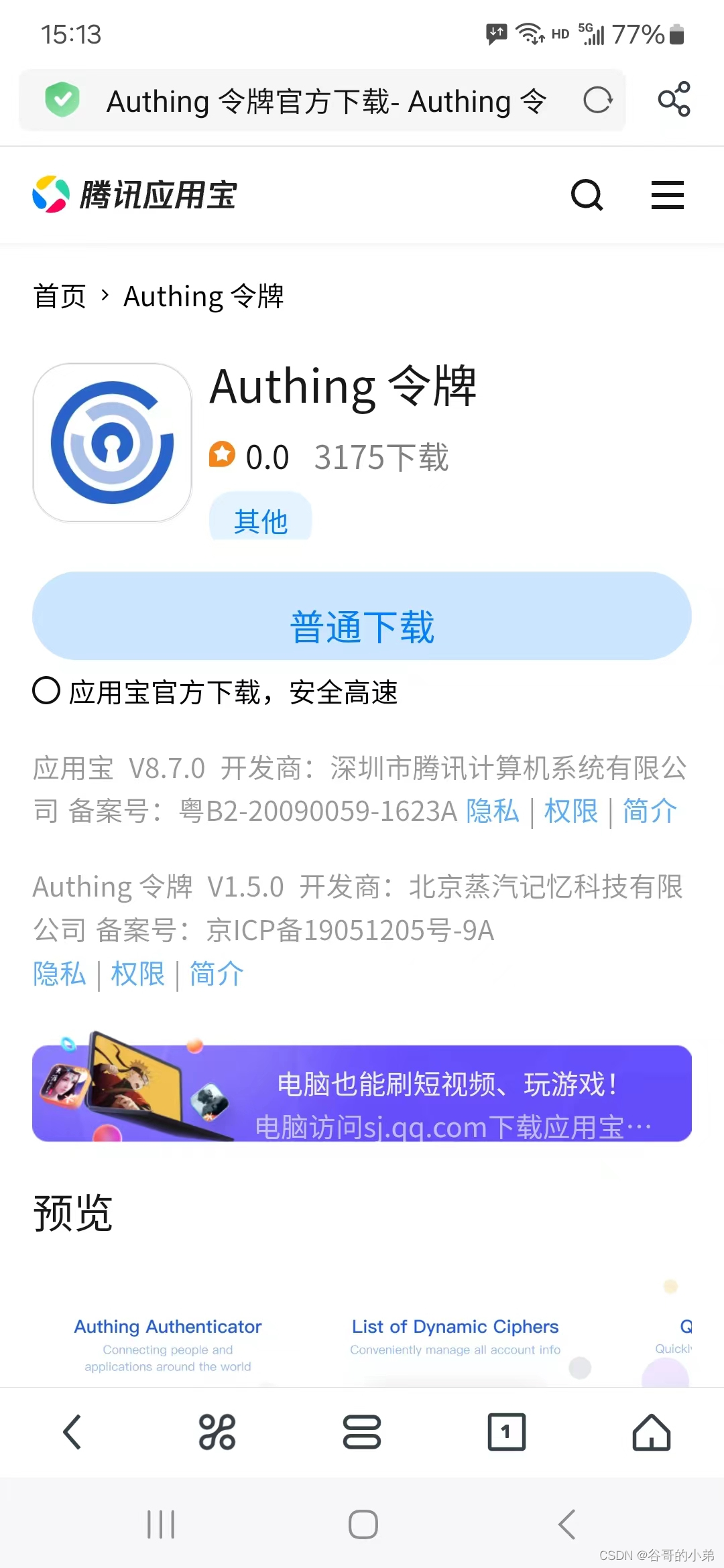Navigate to 首页 breadcrumb
Viewport: 724px width, 1568px height.
[x=60, y=296]
